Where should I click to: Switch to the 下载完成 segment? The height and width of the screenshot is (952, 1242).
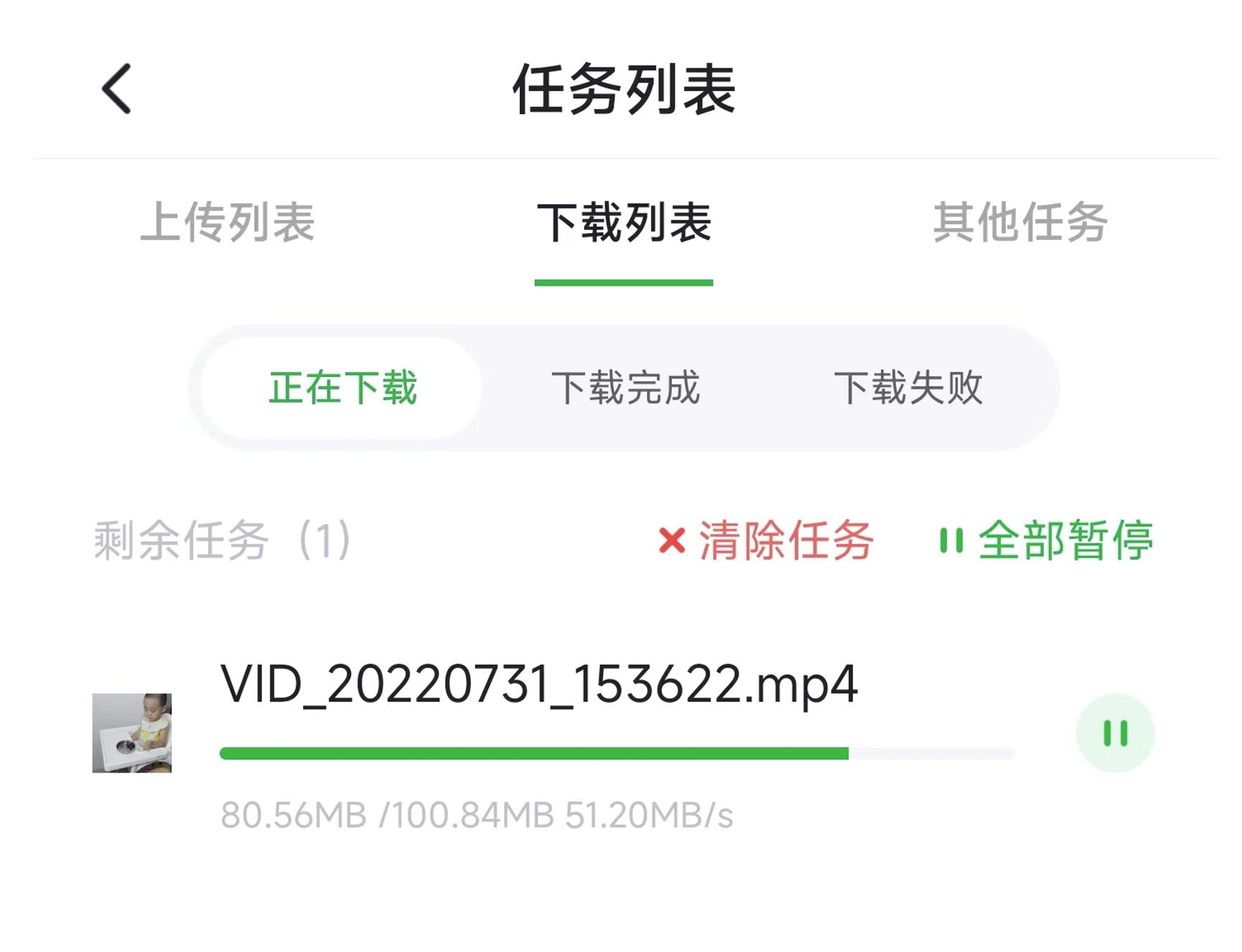[625, 388]
